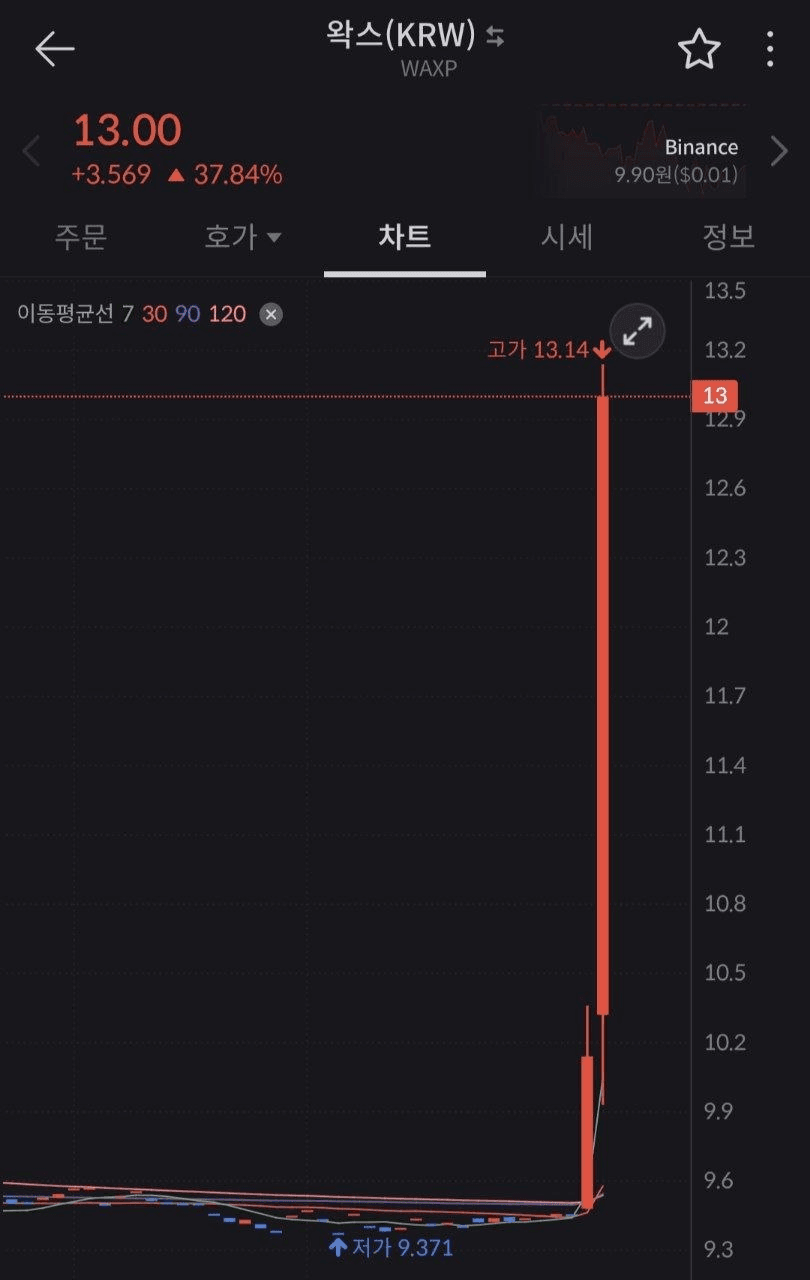Go to the next coin
Viewport: 810px width, 1280px height.
coord(779,152)
